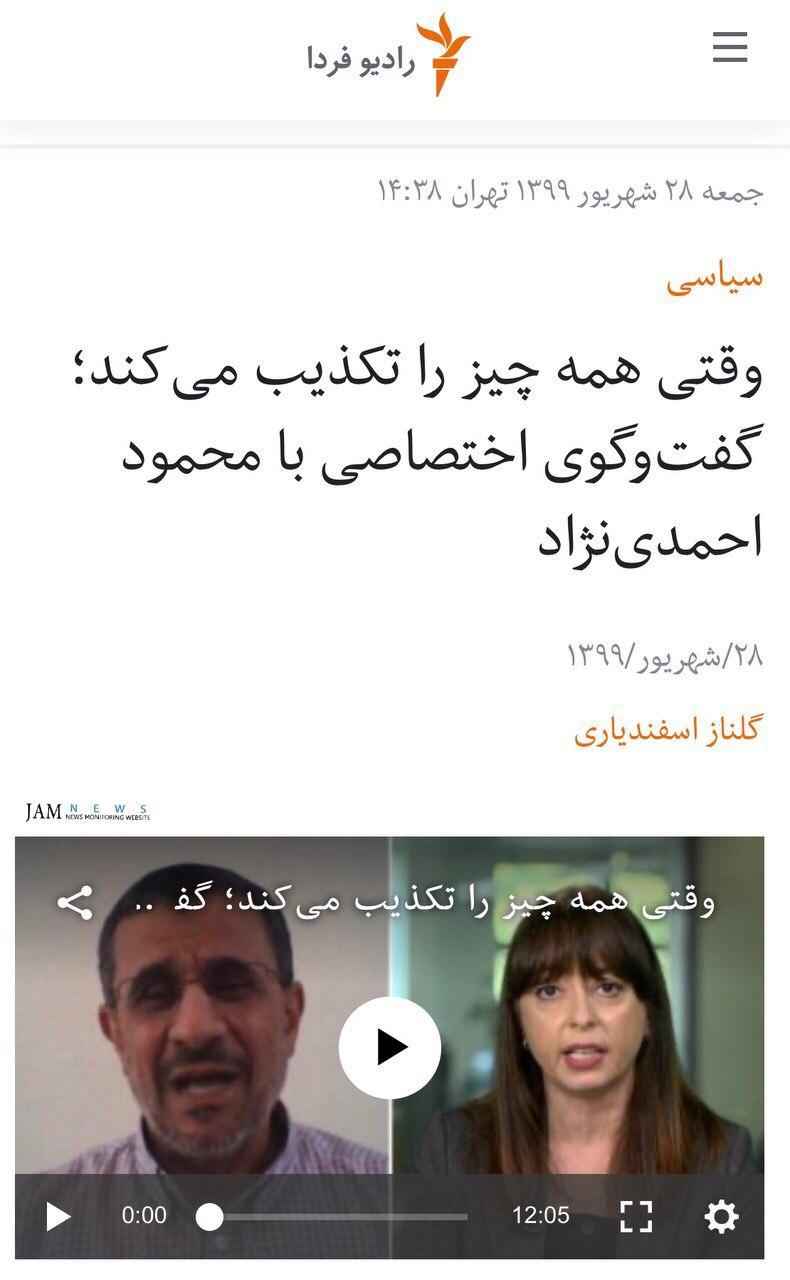Open video settings gear
Viewport: 790px width, 1280px height.
tap(721, 1216)
